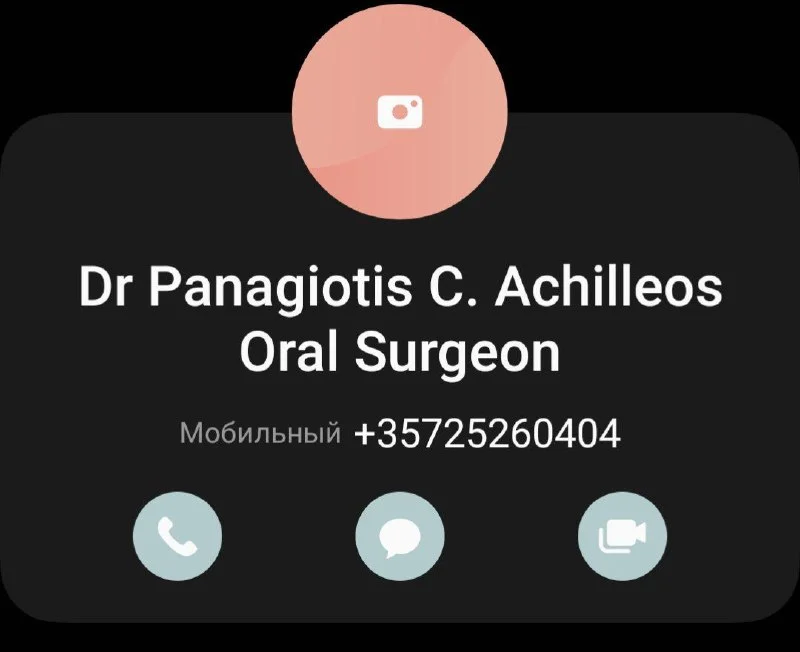The image size is (800, 652).
Task: Tap the mobile number +35725260404
Action: pos(487,434)
